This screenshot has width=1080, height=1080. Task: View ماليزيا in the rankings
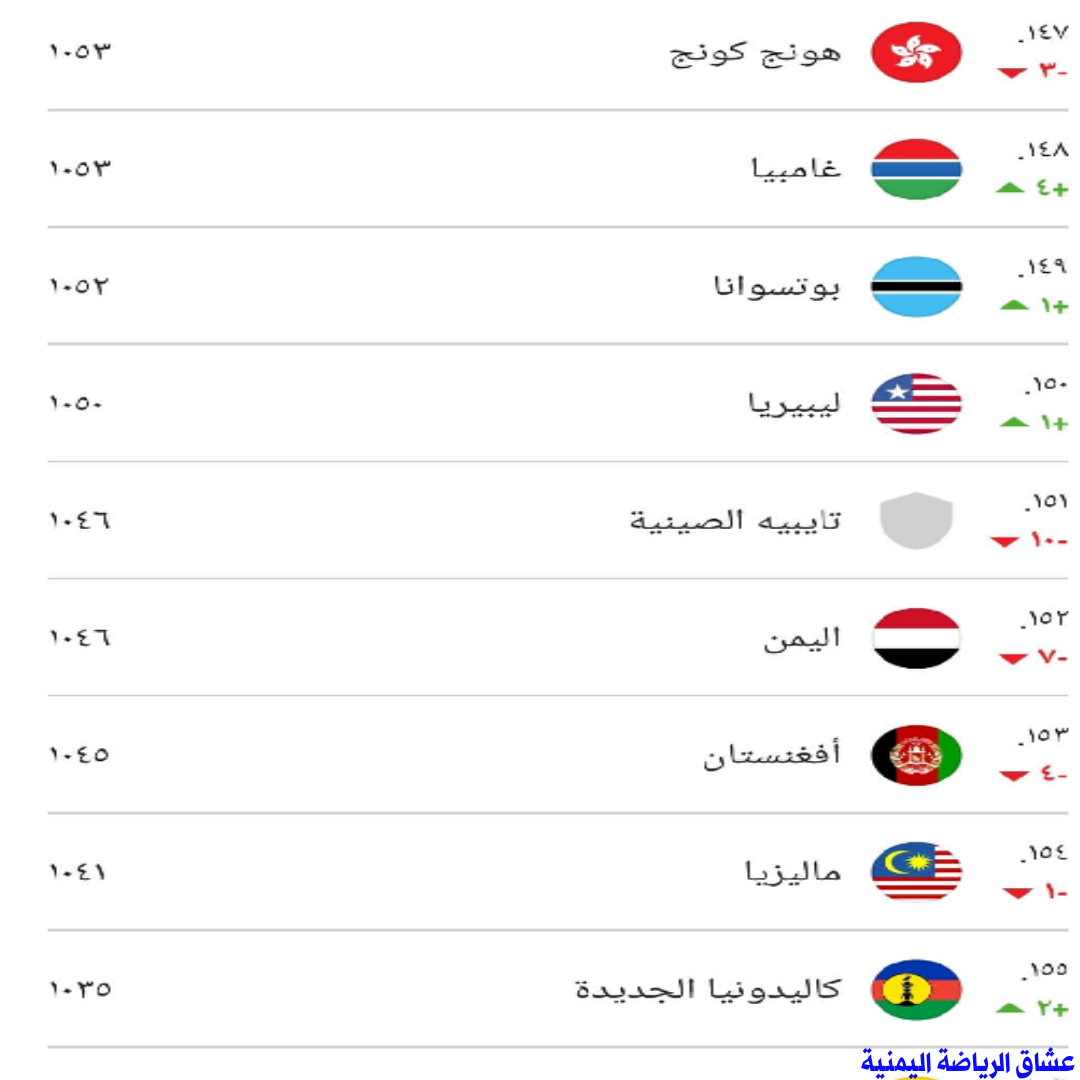click(792, 872)
